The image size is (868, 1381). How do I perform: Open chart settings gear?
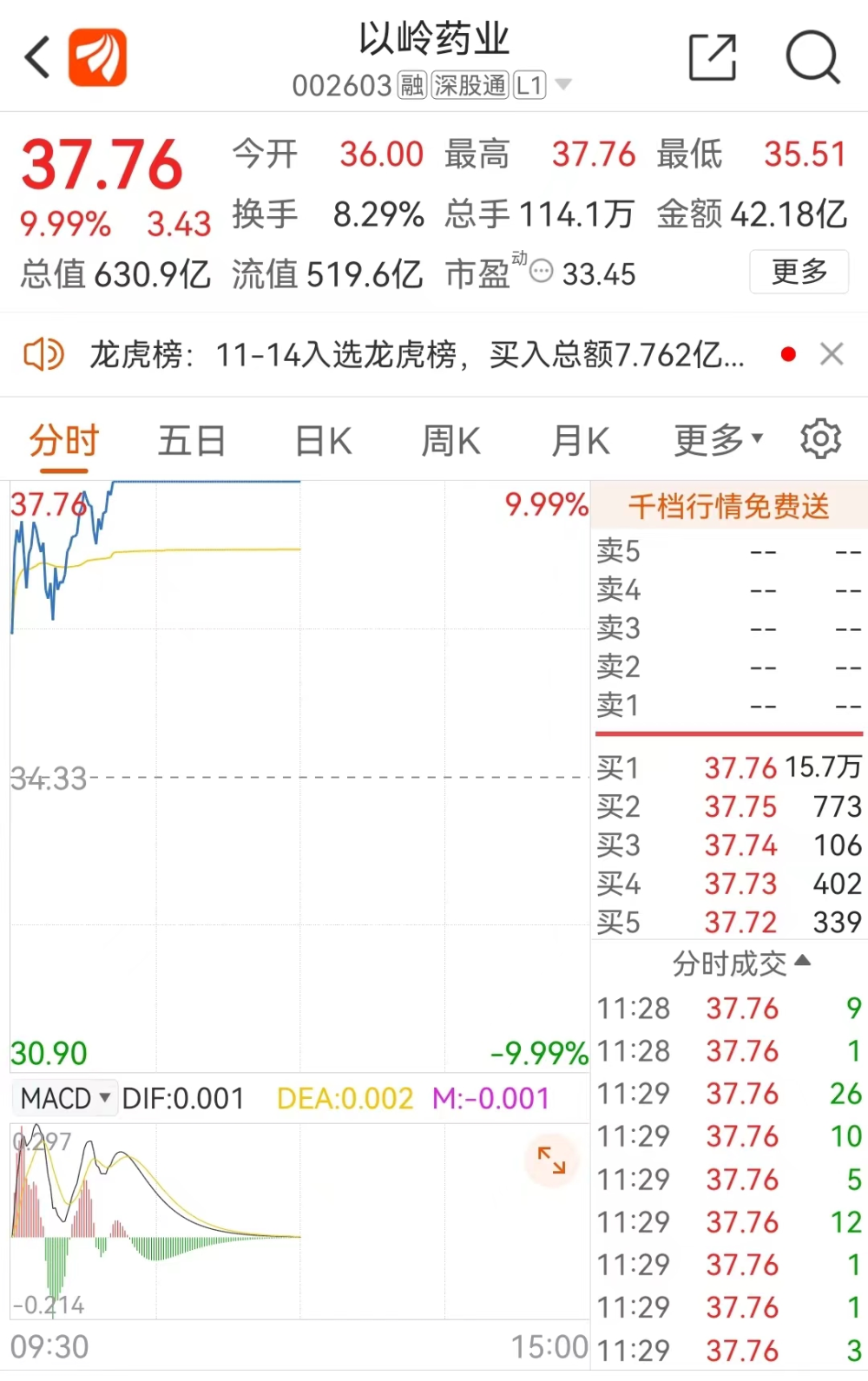point(820,439)
